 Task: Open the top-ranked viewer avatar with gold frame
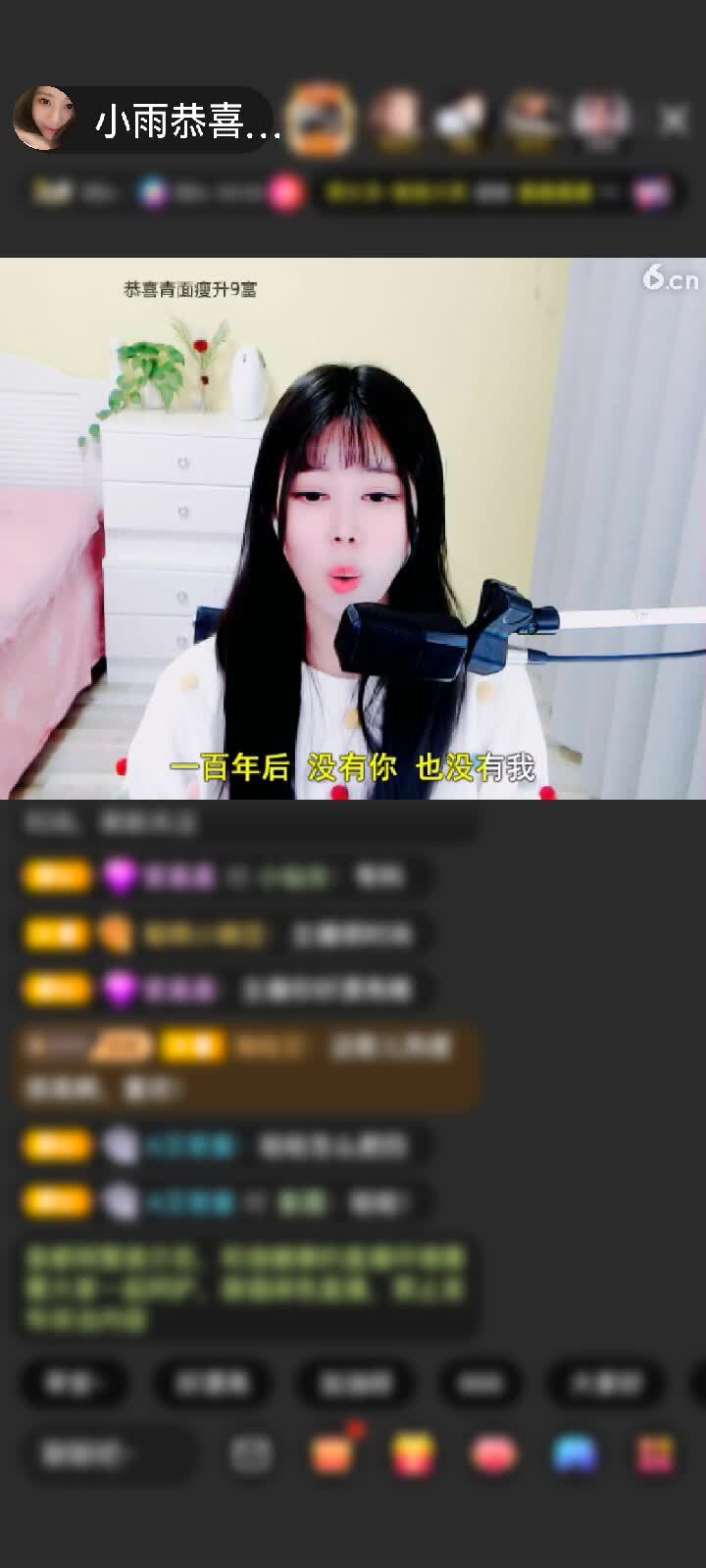click(322, 120)
